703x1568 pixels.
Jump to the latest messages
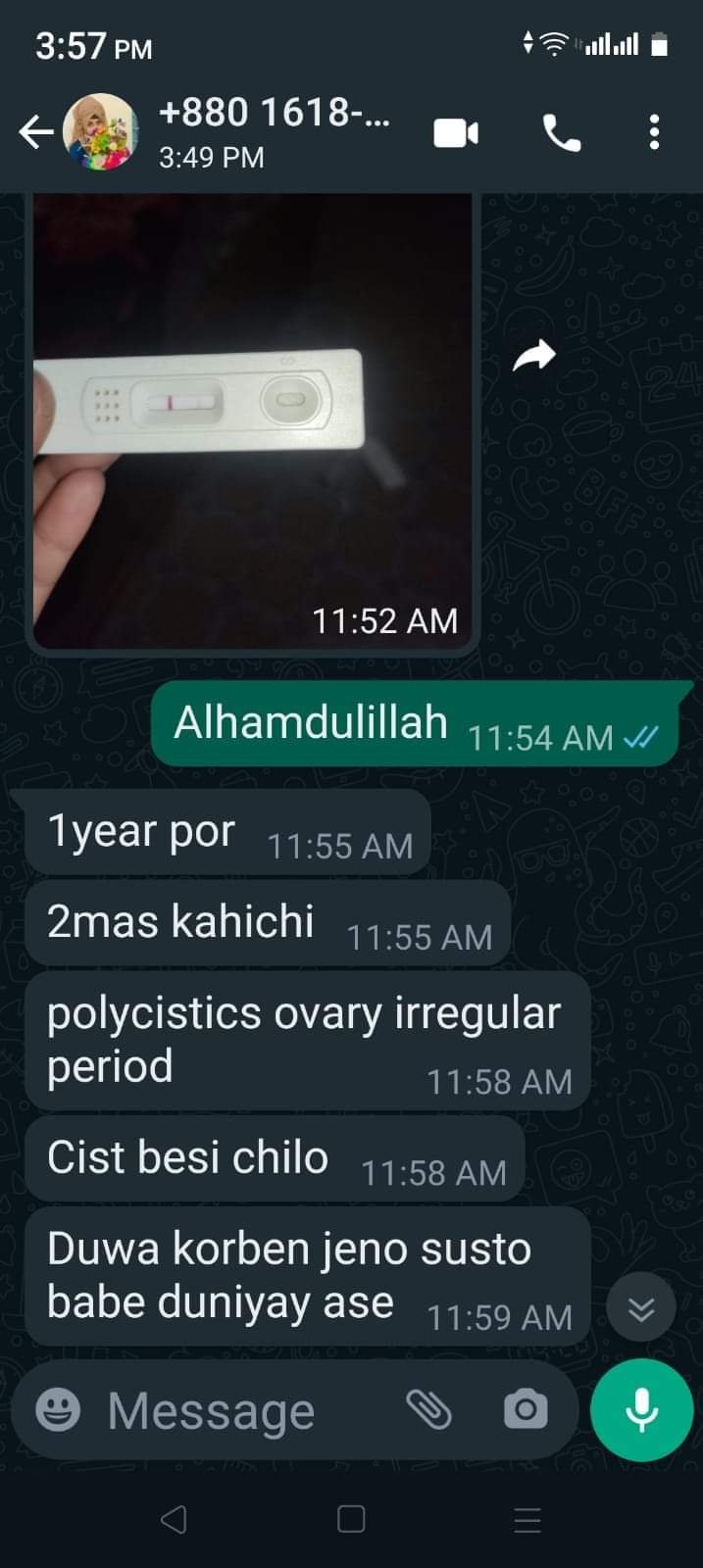641,1307
